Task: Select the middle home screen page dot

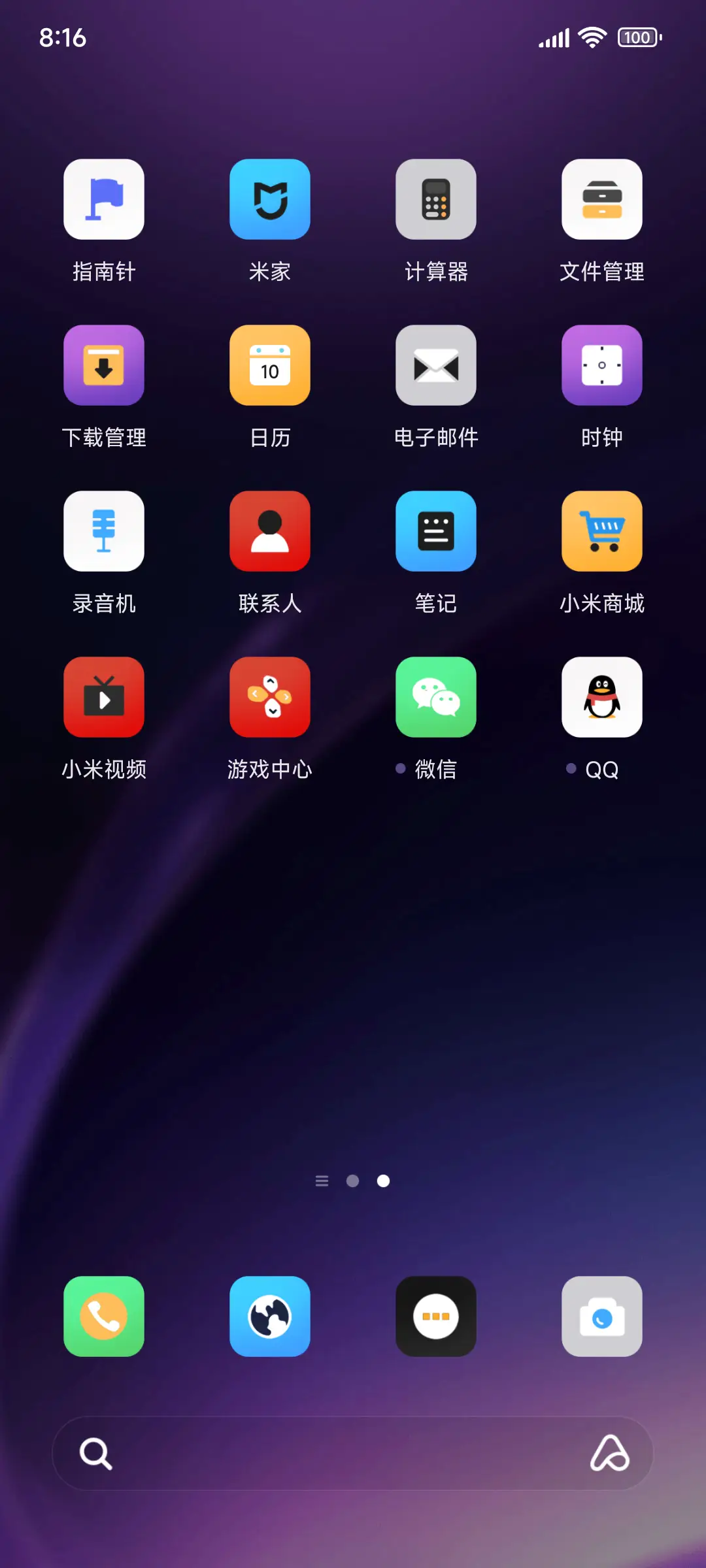Action: coord(353,1181)
